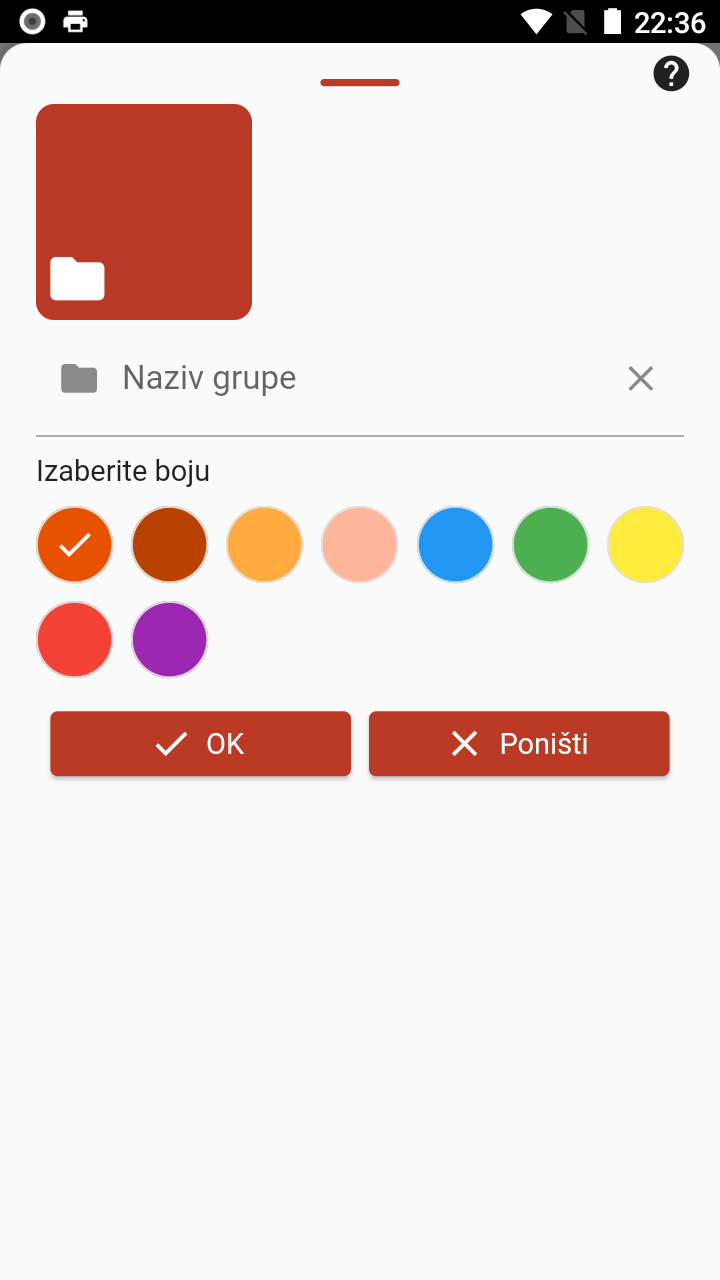Confirm the group with OK

200,743
